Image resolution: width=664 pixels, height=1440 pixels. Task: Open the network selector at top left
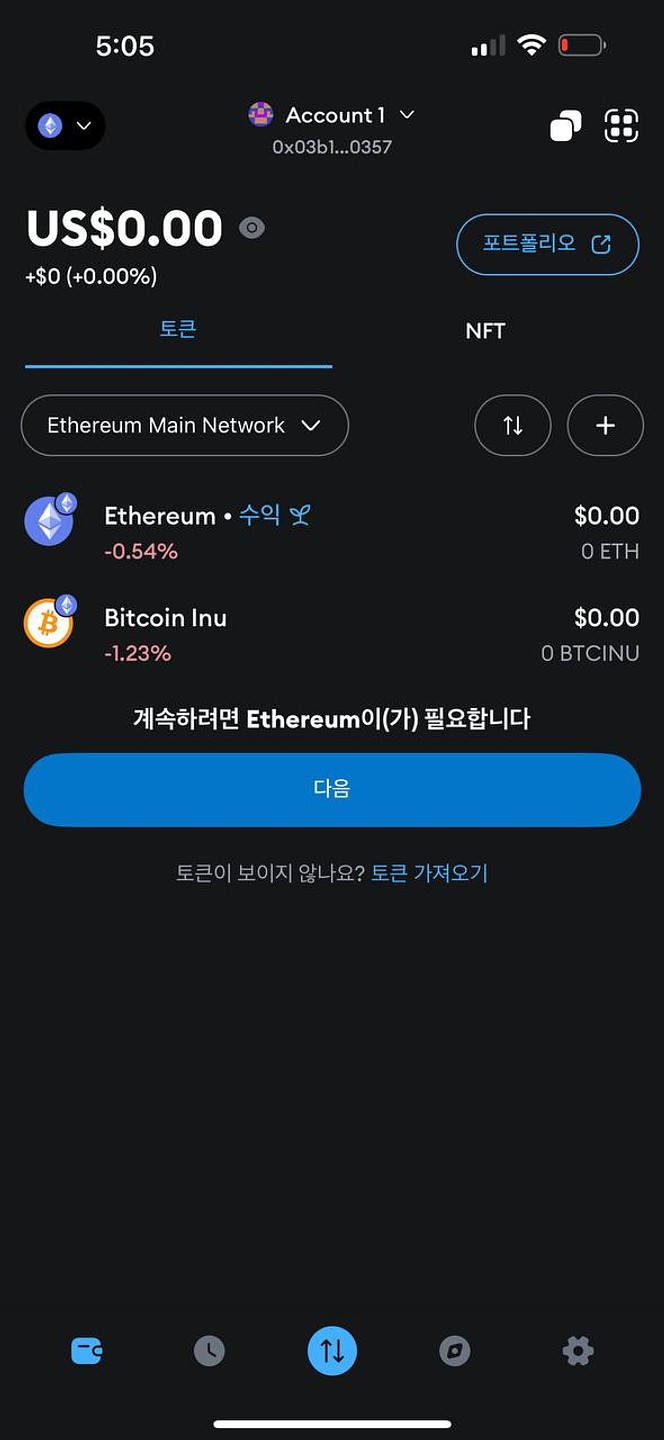65,126
